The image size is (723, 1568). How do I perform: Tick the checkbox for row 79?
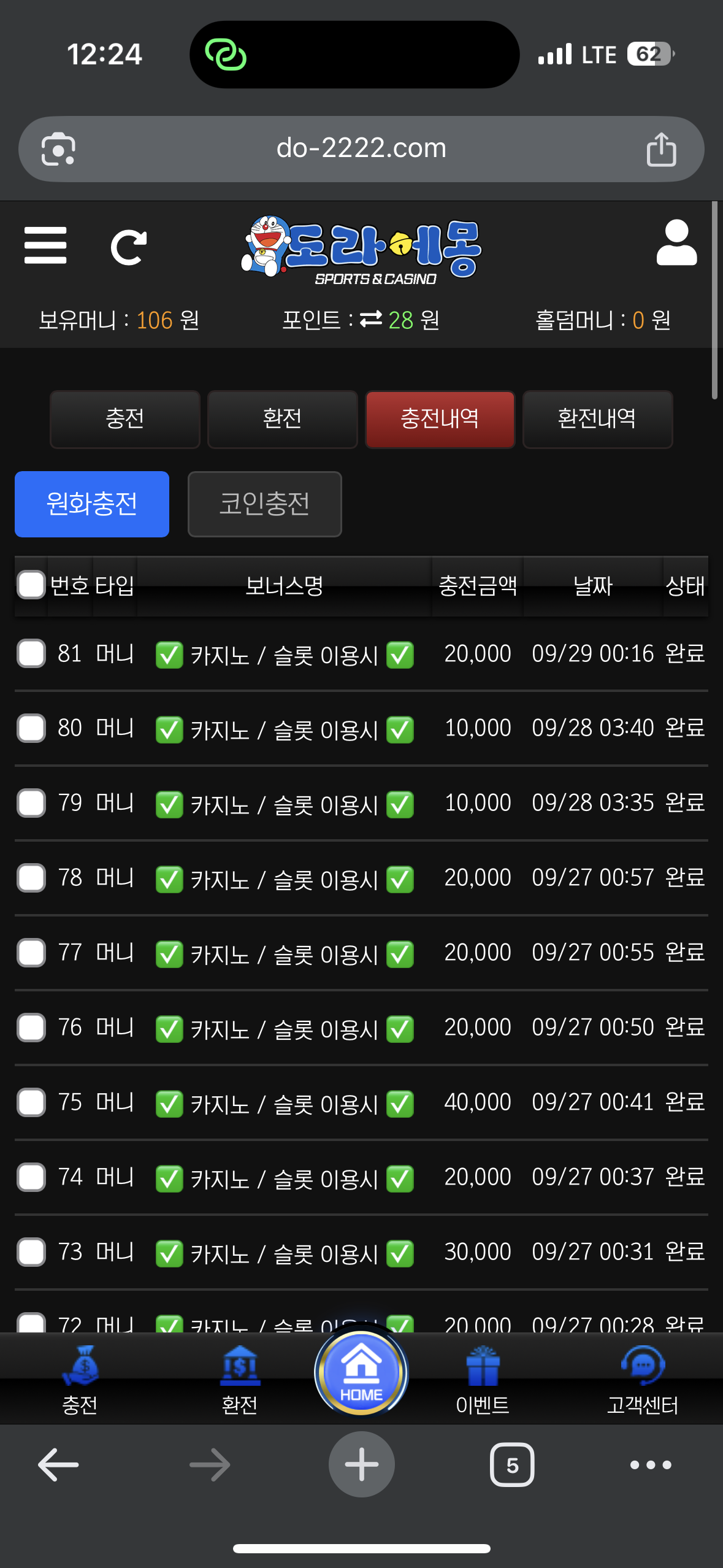click(31, 803)
